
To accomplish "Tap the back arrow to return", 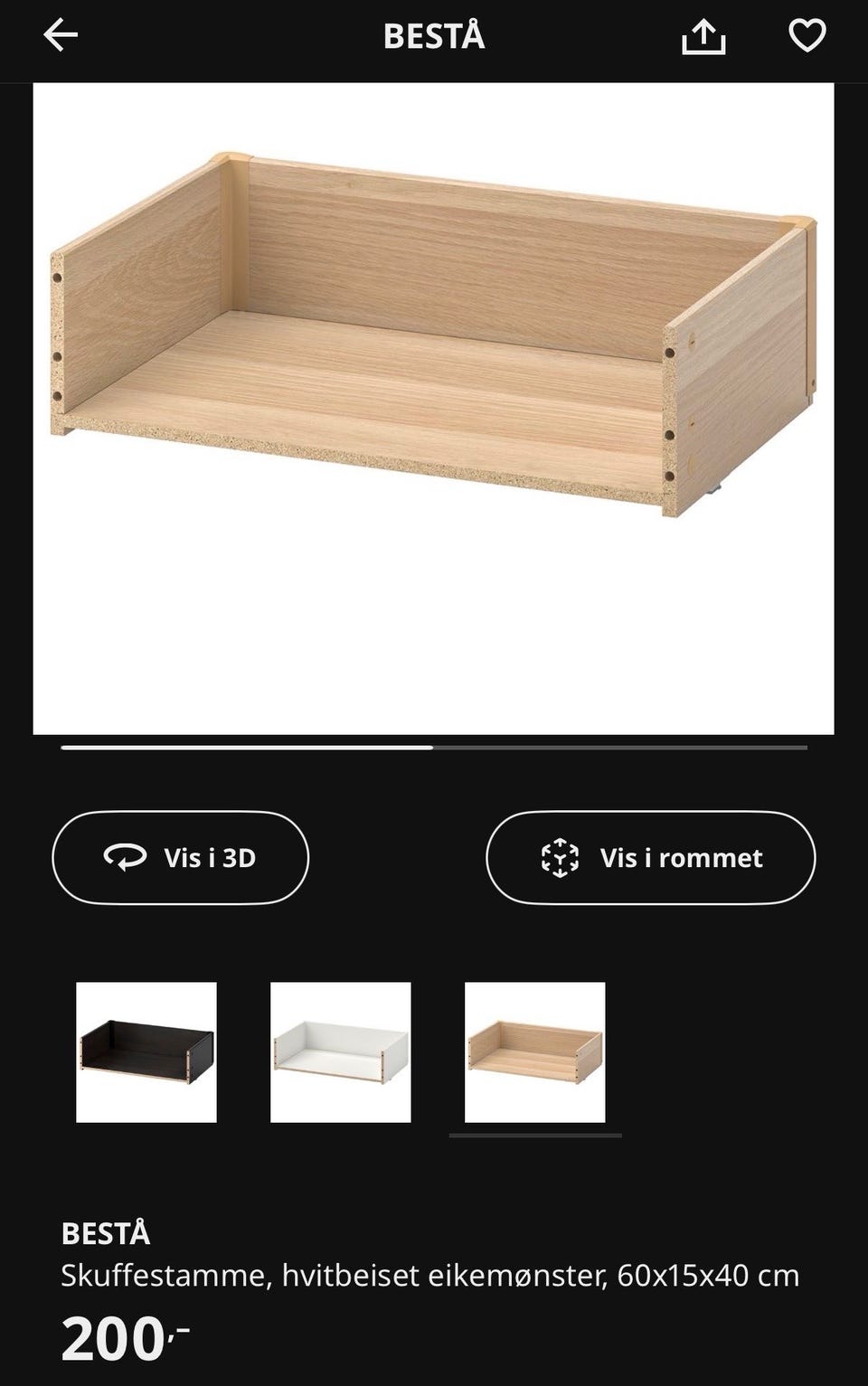I will pos(60,37).
